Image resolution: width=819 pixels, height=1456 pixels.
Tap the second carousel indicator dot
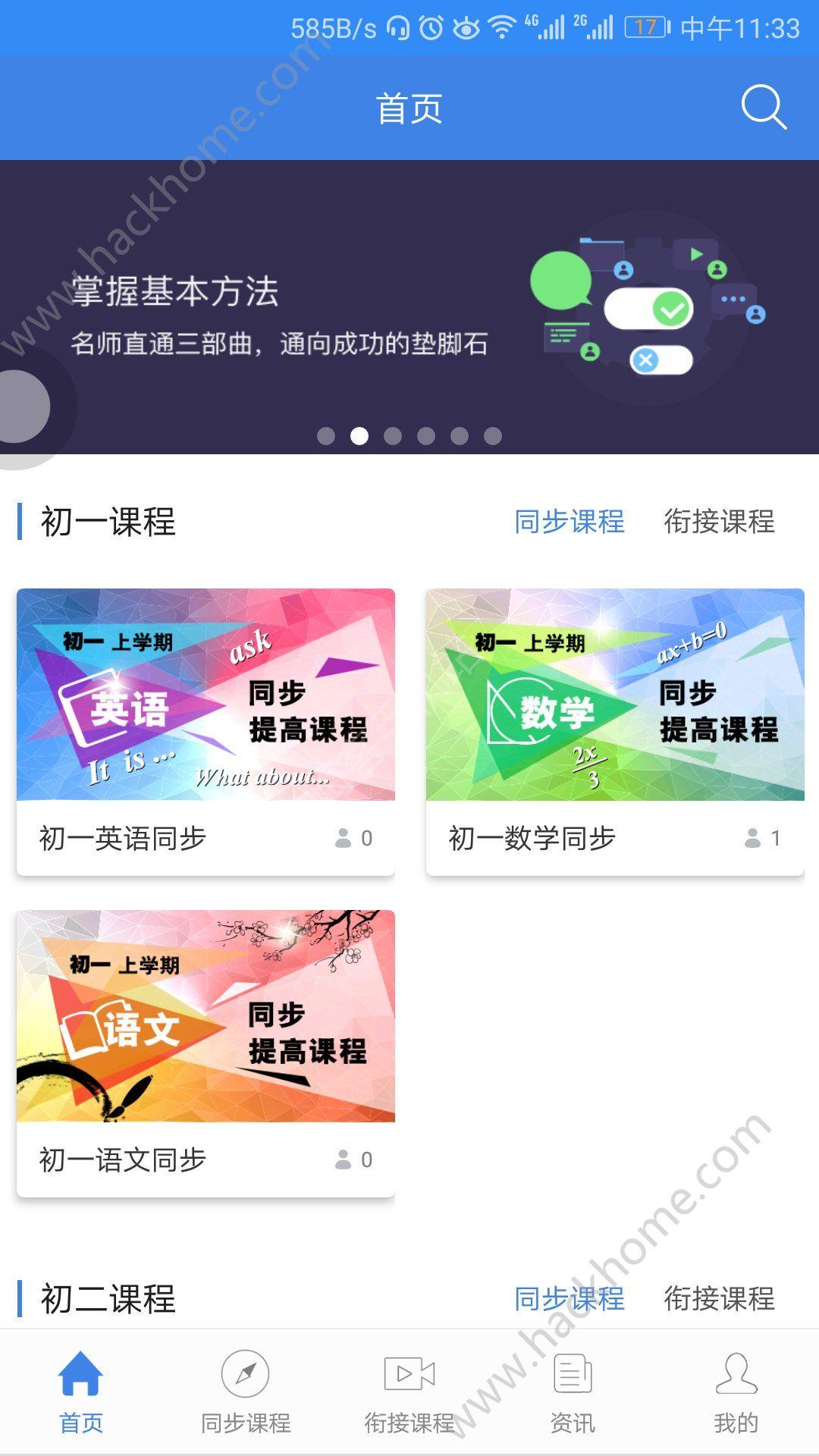tap(361, 434)
